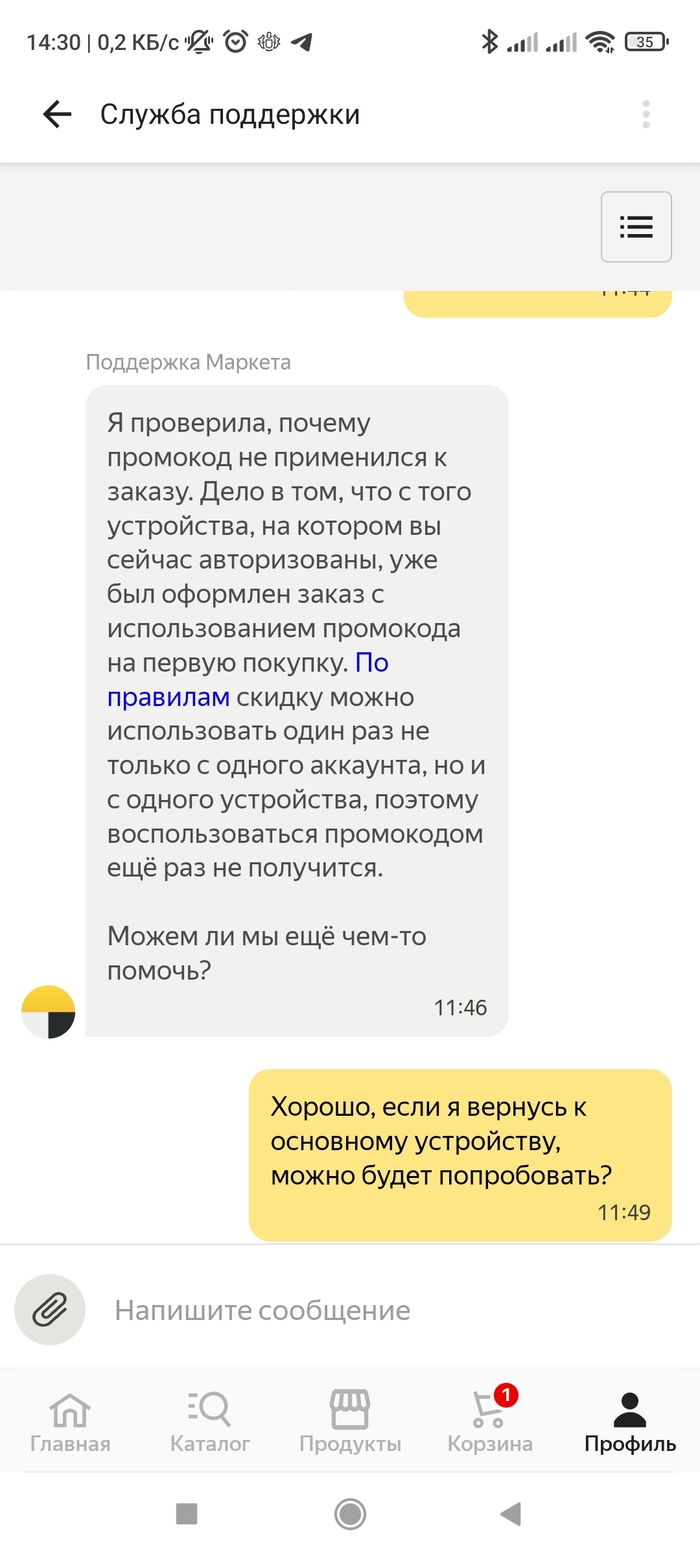Attach a file with the paperclip

click(50, 1309)
